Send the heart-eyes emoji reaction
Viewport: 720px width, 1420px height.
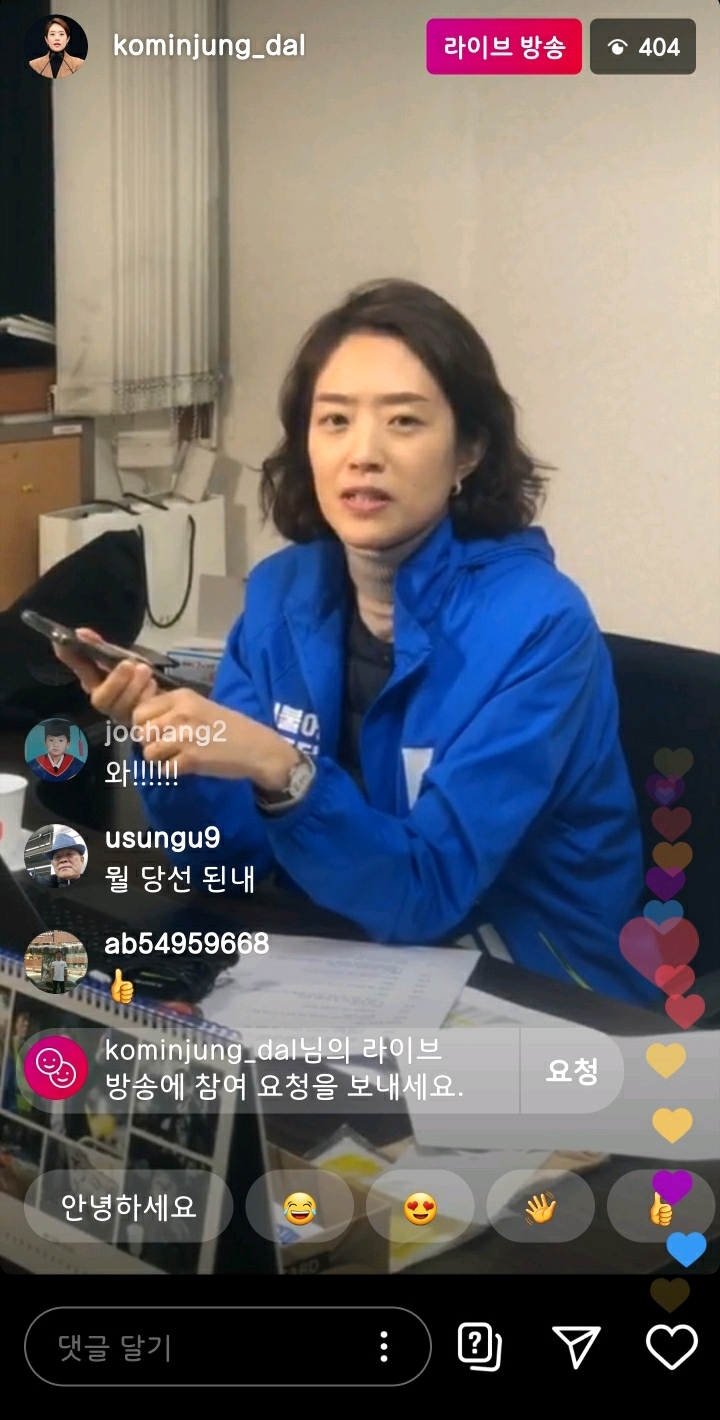pyautogui.click(x=420, y=1207)
